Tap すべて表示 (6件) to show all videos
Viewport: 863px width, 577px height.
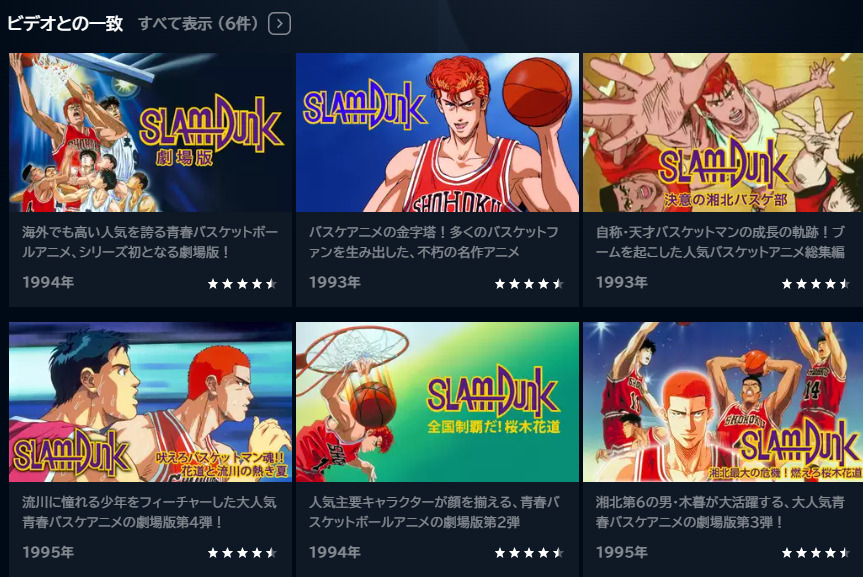click(x=213, y=23)
